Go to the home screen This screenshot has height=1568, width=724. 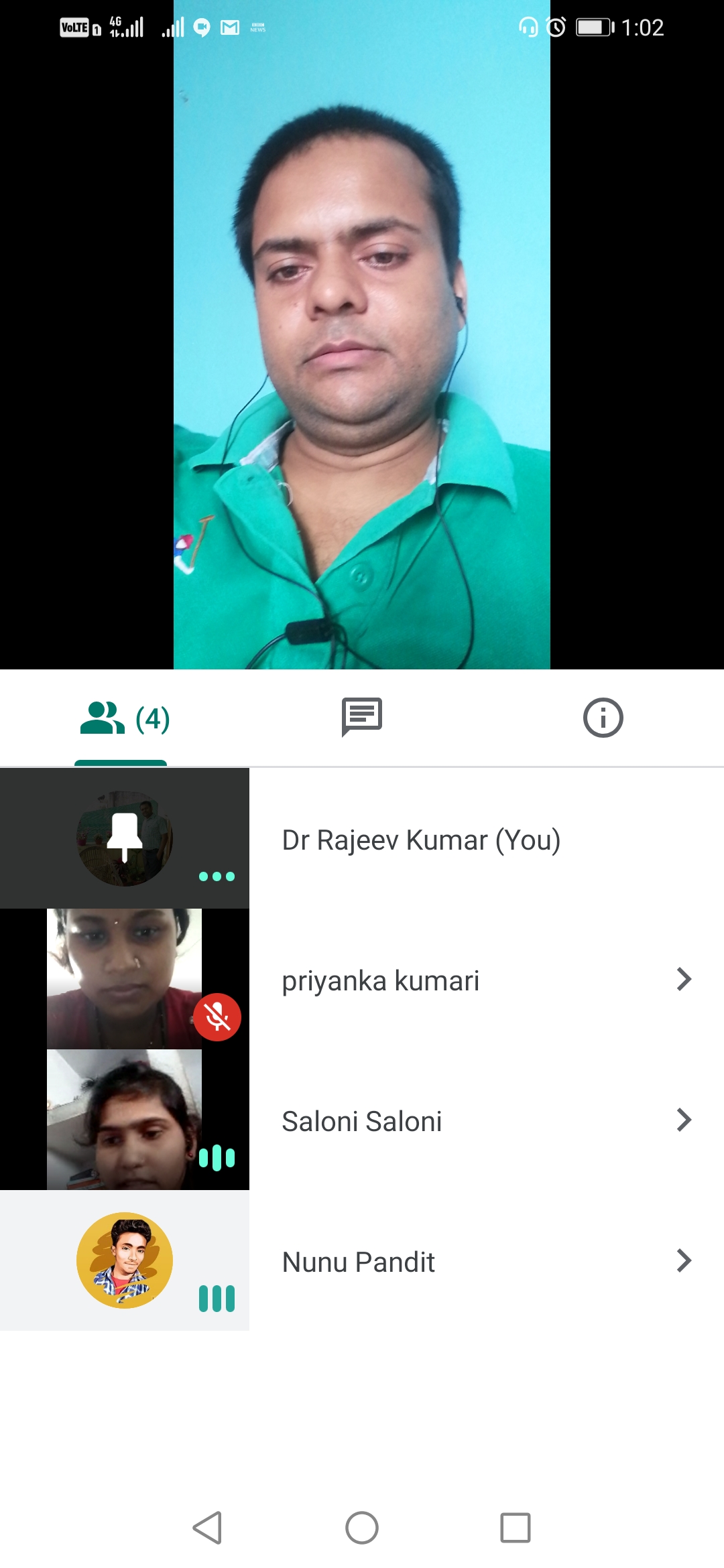point(362,1528)
